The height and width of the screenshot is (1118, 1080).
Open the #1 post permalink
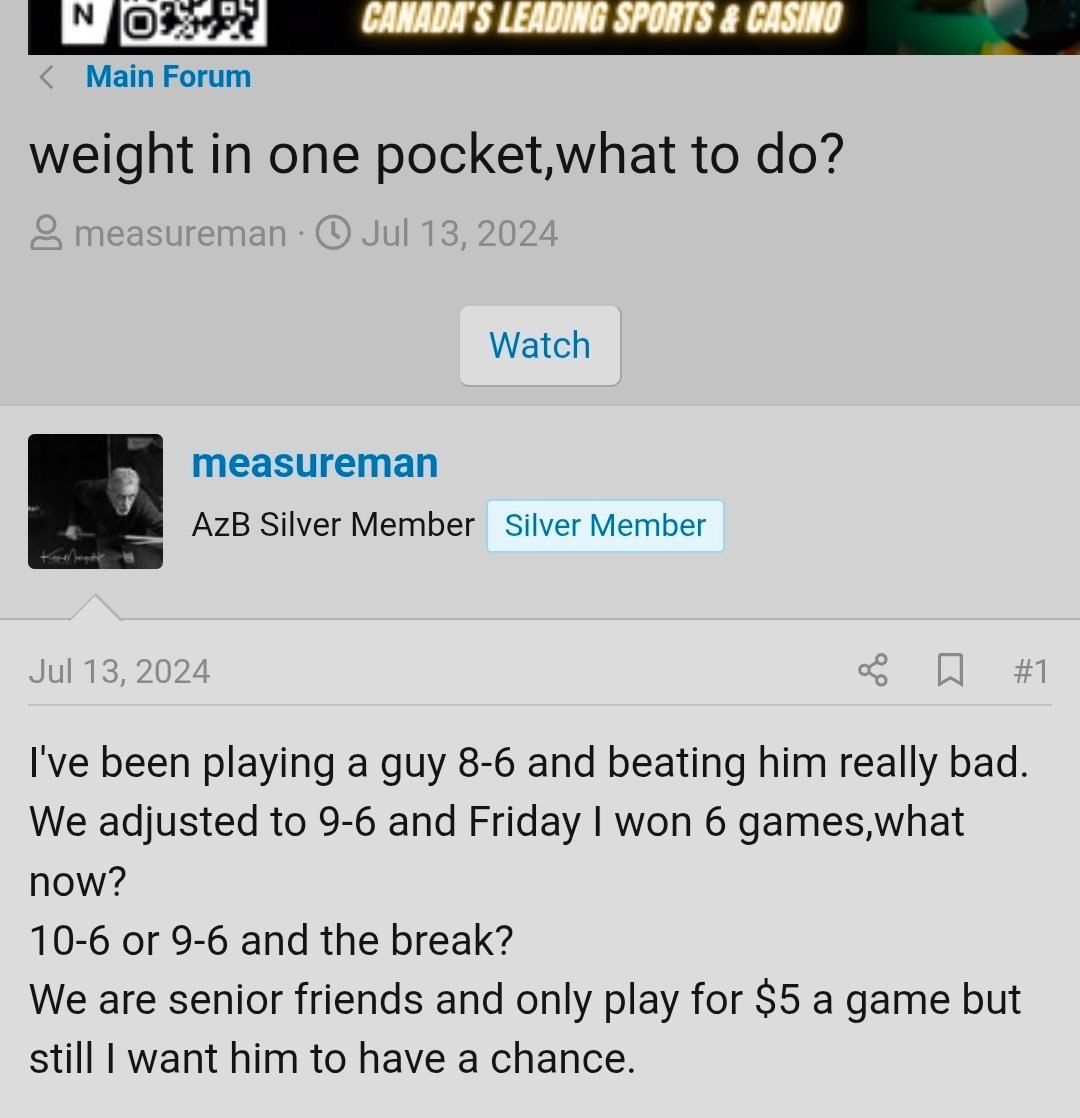pyautogui.click(x=1032, y=672)
